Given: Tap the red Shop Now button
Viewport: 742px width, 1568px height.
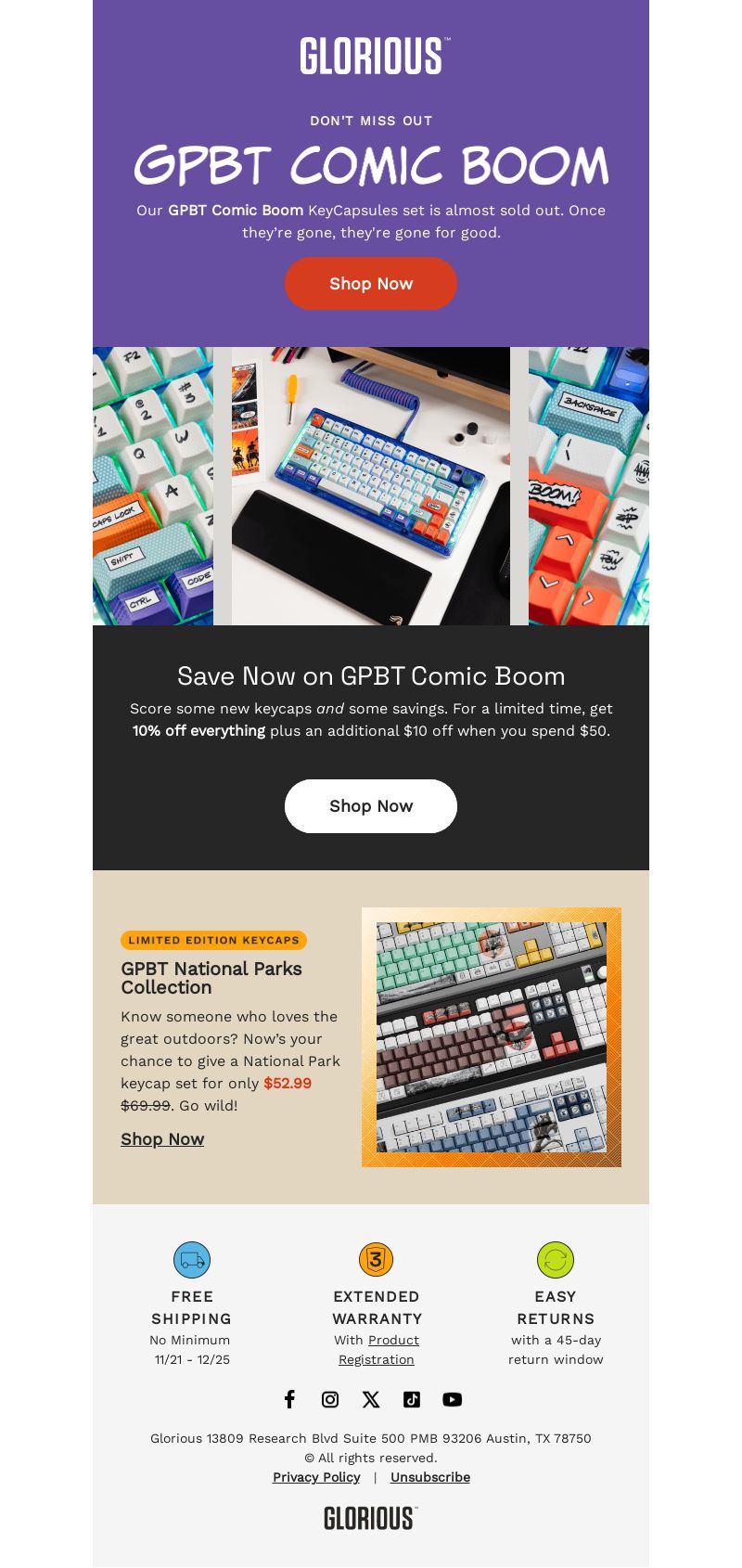Looking at the screenshot, I should pos(371,284).
